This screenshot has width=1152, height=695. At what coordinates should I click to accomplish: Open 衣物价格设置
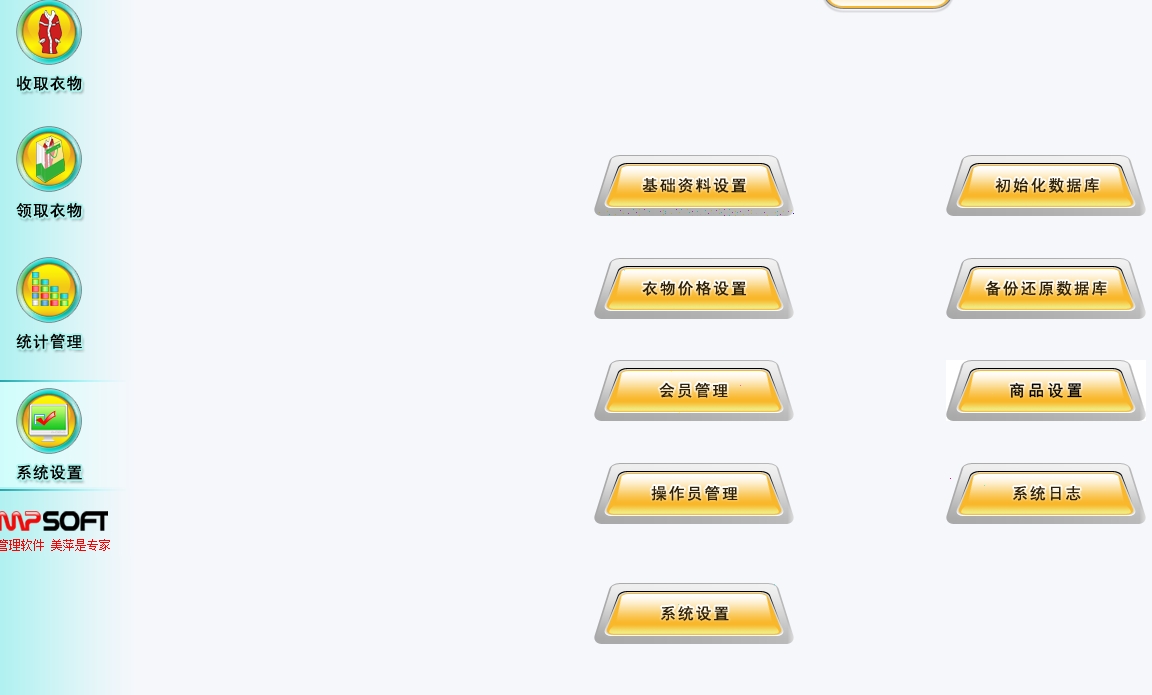click(x=694, y=289)
